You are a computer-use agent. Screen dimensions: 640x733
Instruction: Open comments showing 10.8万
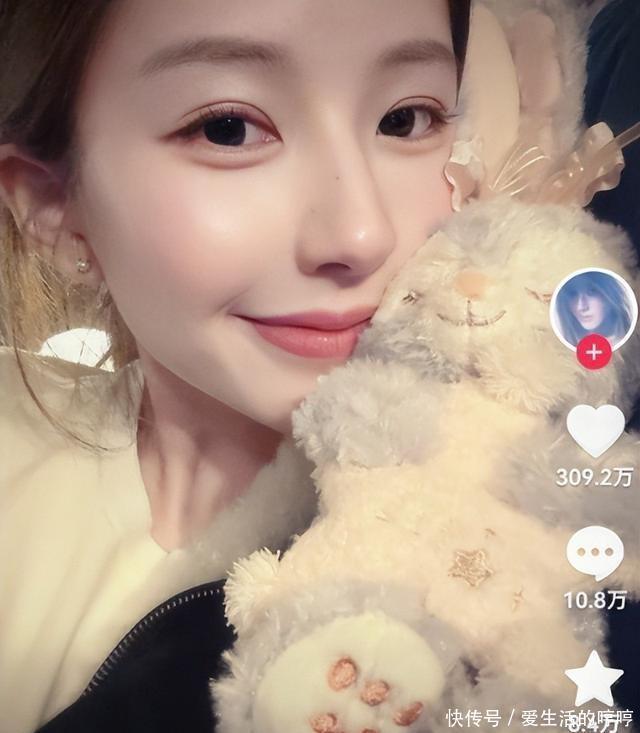[x=594, y=552]
